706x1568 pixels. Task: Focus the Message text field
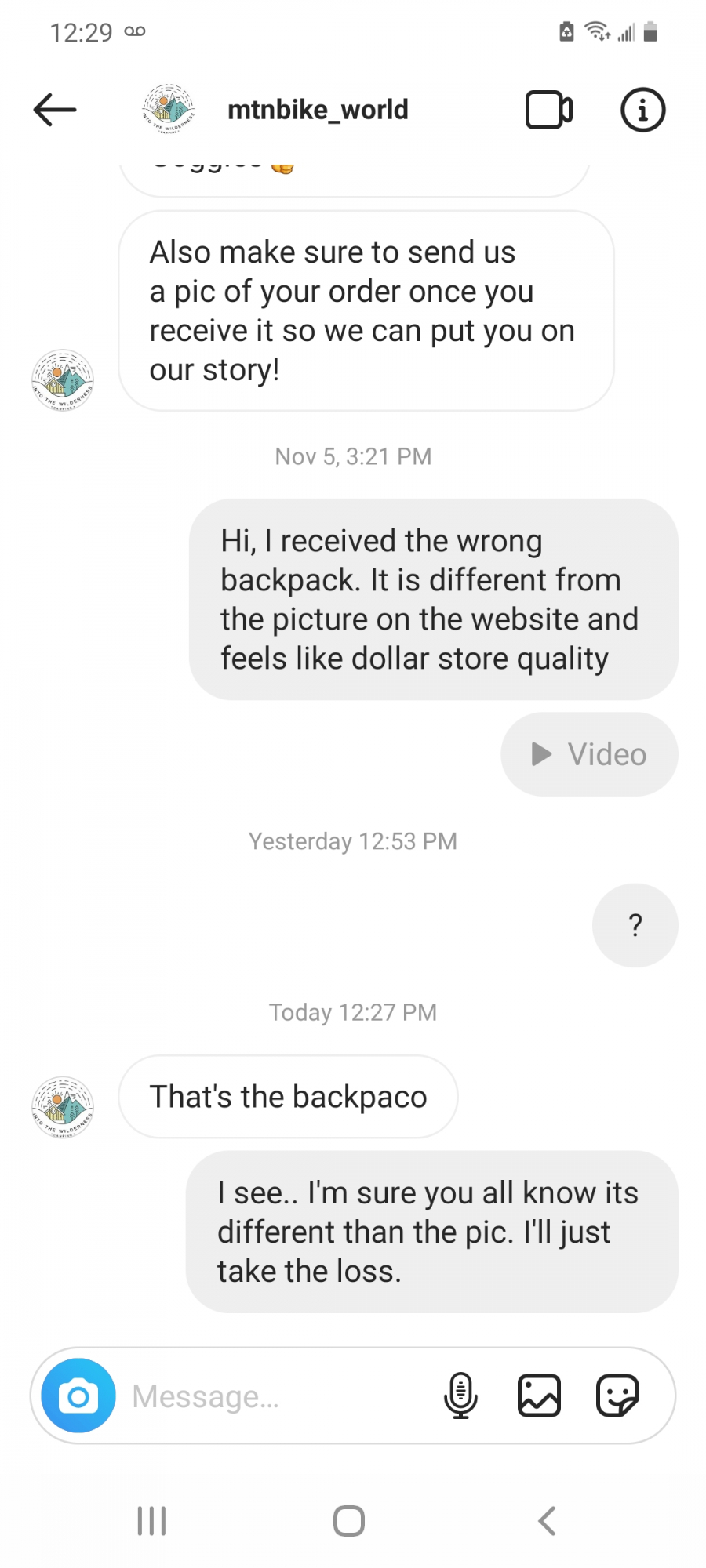tap(275, 1396)
